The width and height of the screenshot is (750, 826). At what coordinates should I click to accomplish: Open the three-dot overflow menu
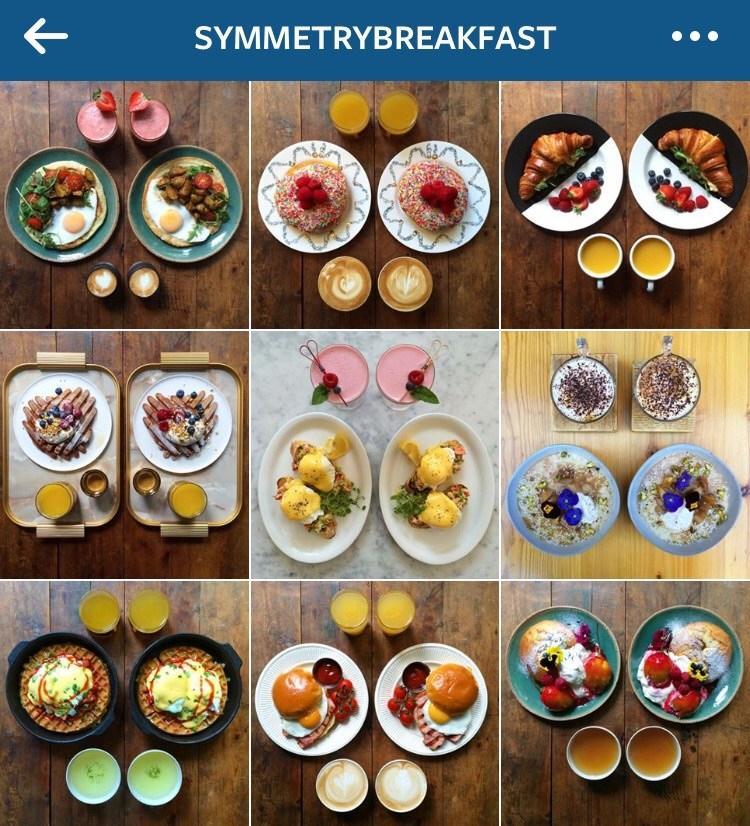point(694,37)
